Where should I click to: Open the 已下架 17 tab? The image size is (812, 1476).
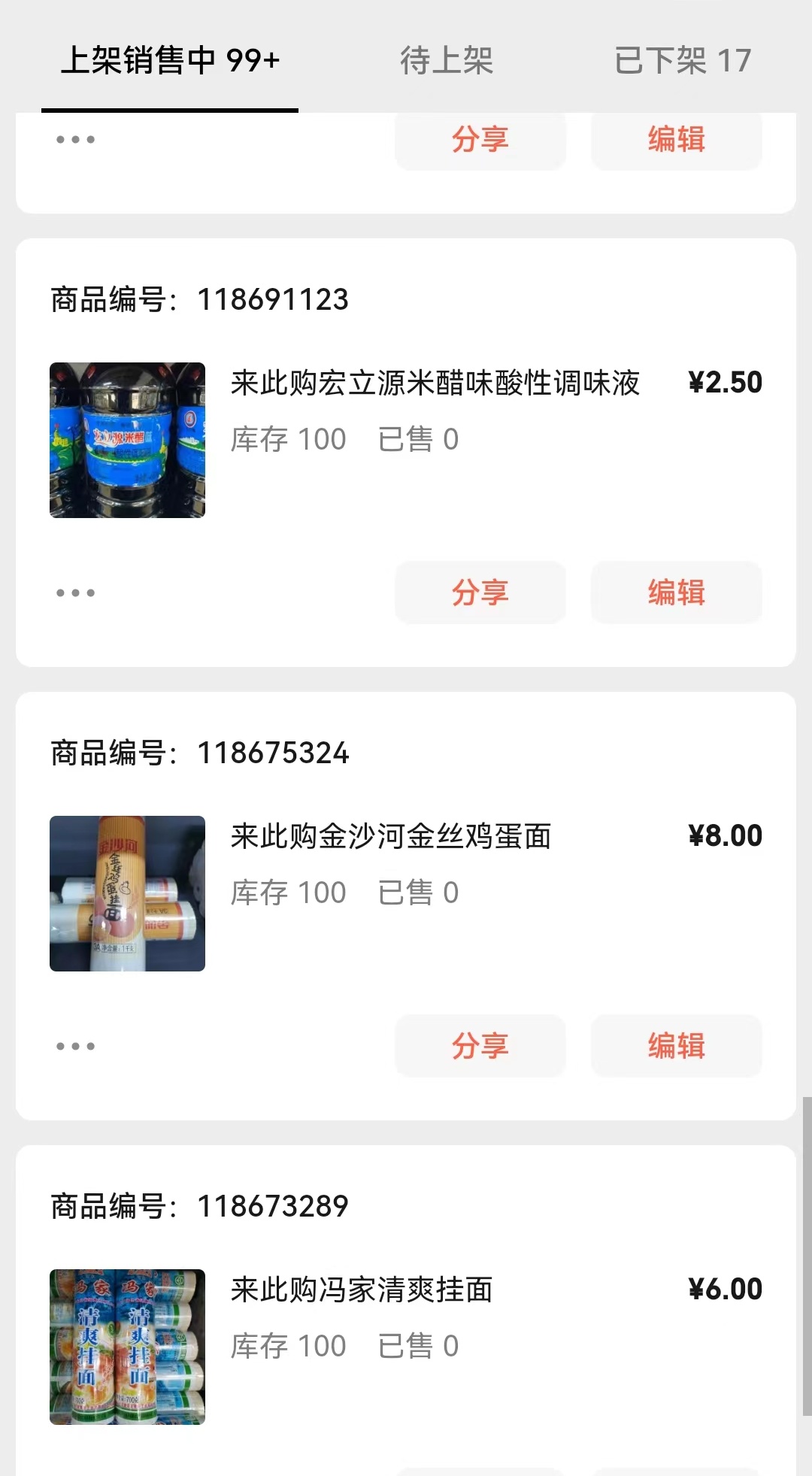680,62
